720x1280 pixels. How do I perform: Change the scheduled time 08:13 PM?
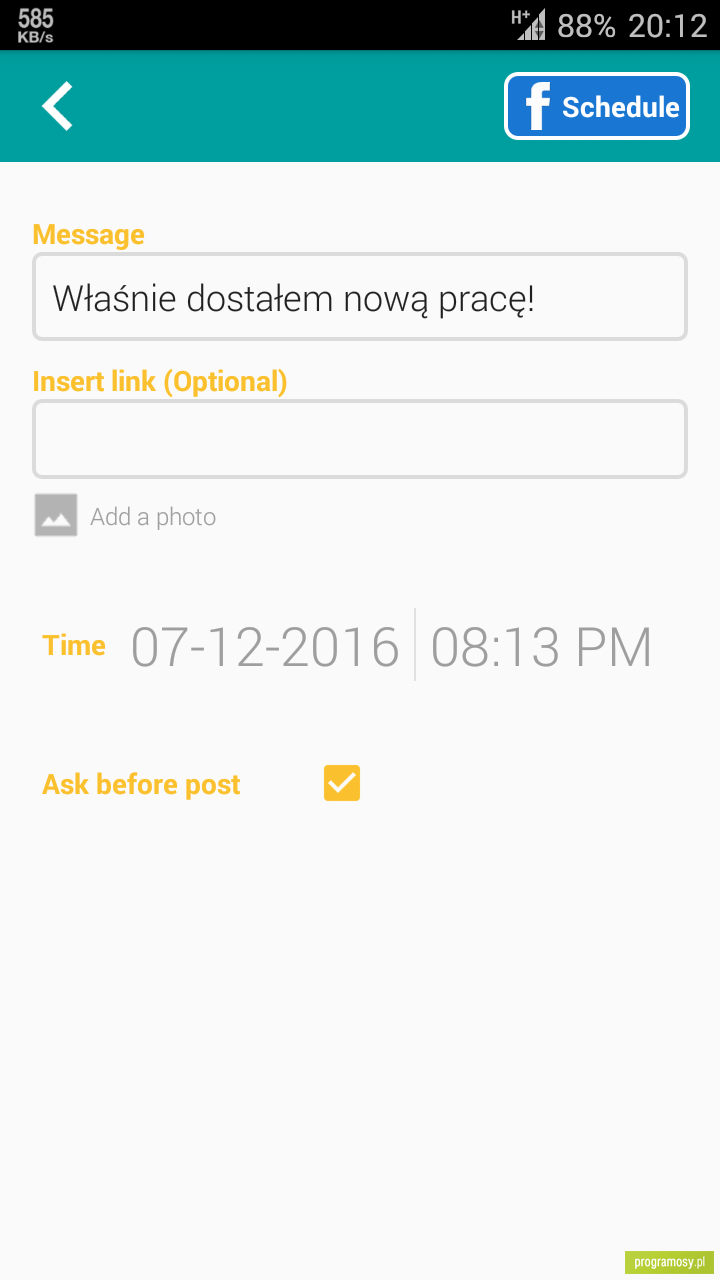click(541, 647)
